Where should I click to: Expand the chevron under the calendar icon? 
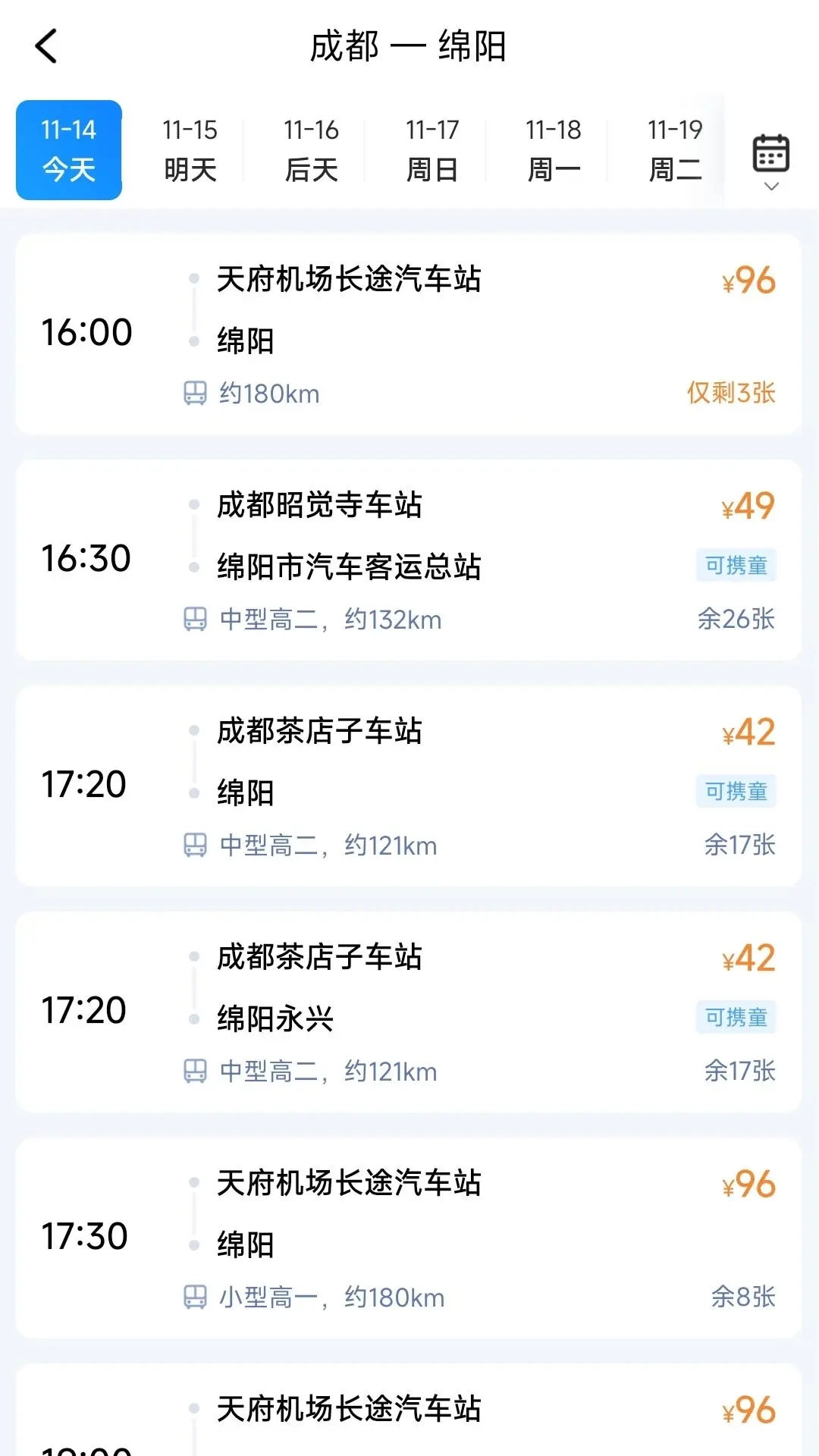[770, 187]
